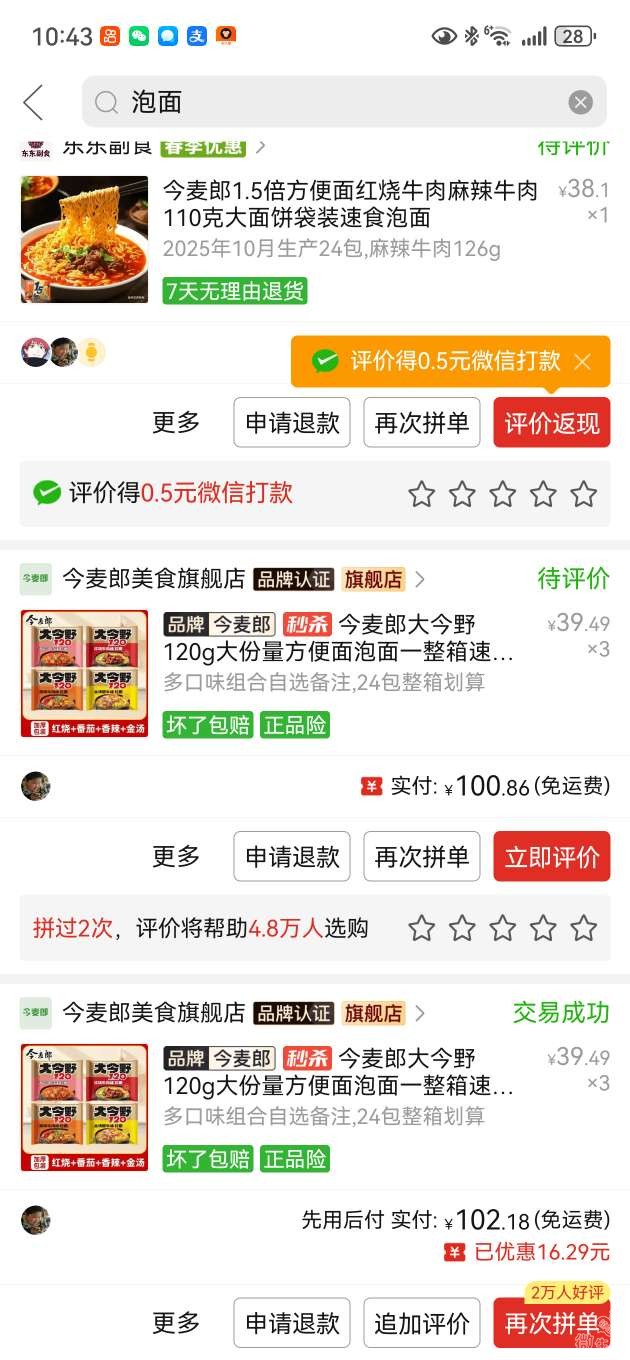This screenshot has width=630, height=1360.
Task: Go back using the top-left arrow
Action: coord(33,102)
